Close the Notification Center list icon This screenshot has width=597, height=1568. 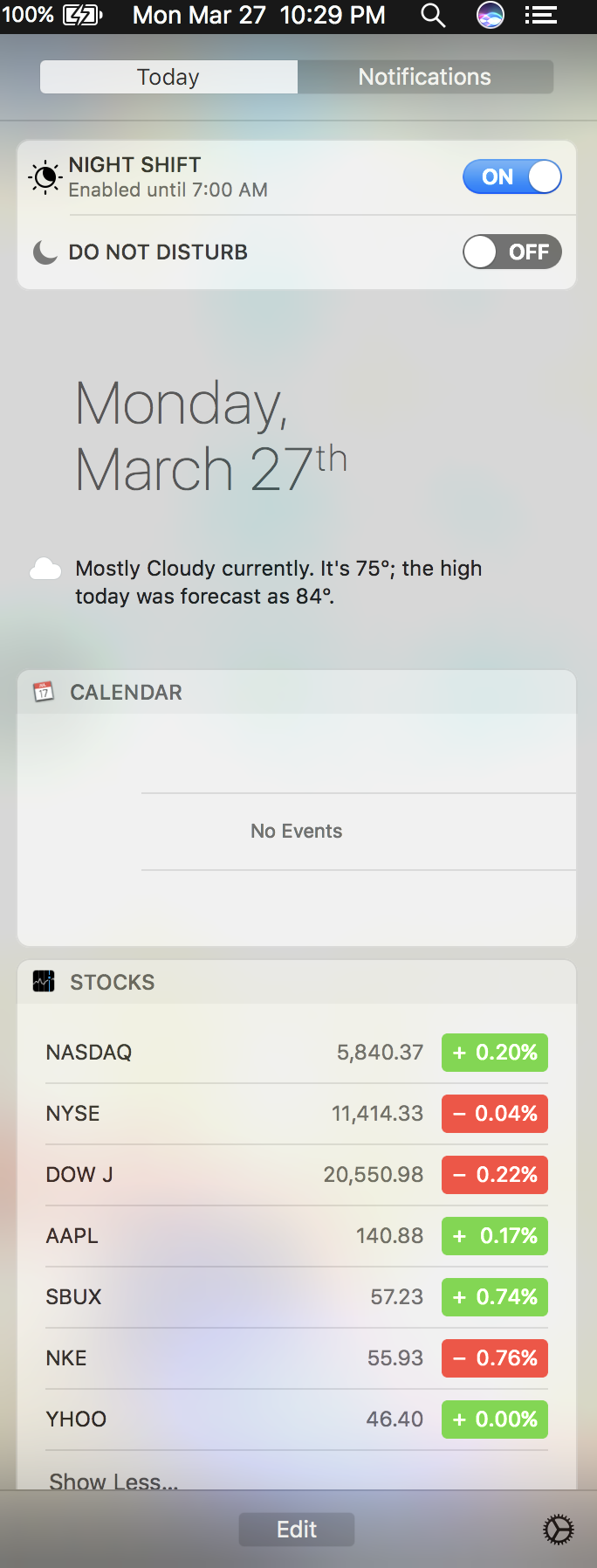[540, 15]
